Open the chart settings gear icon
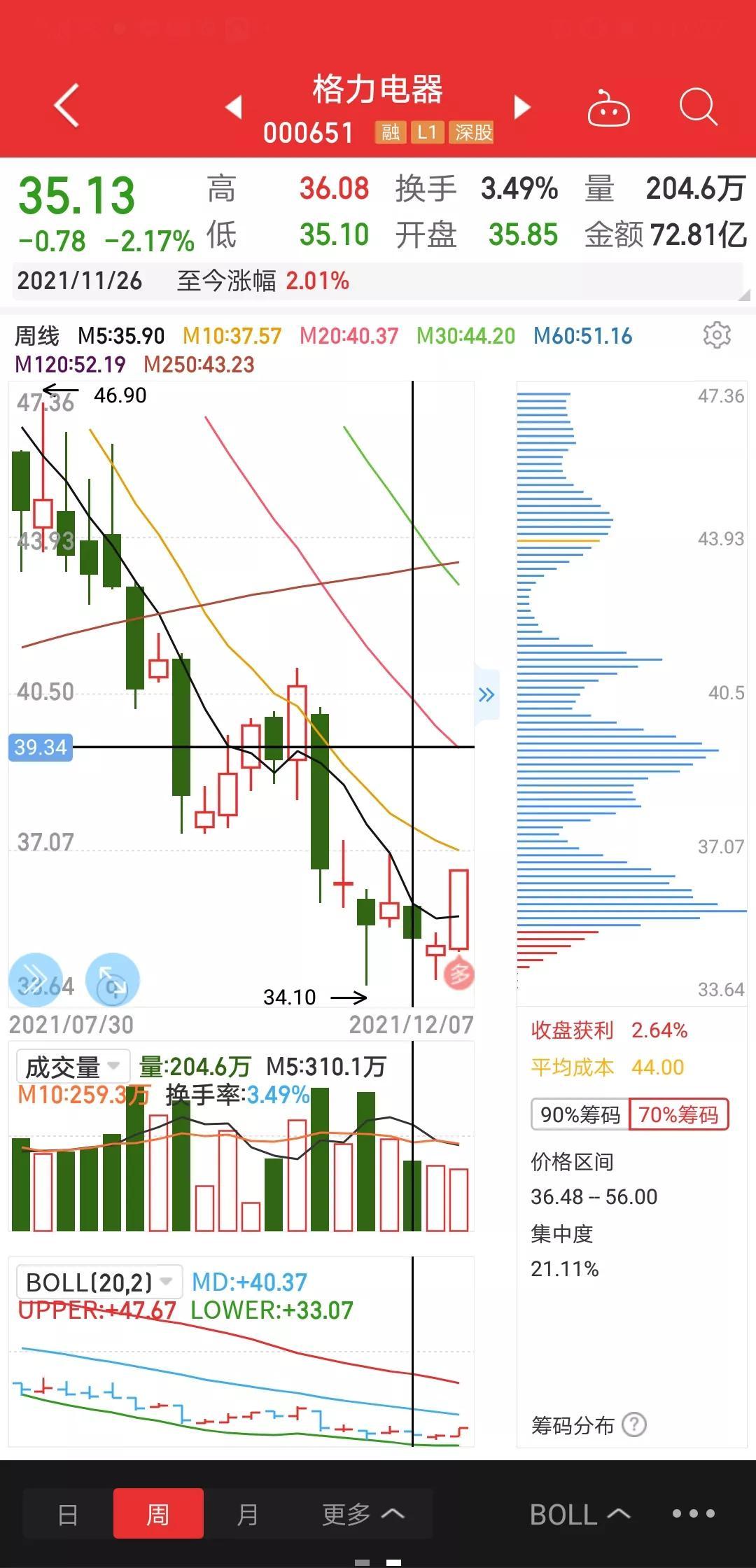756x1568 pixels. [715, 335]
